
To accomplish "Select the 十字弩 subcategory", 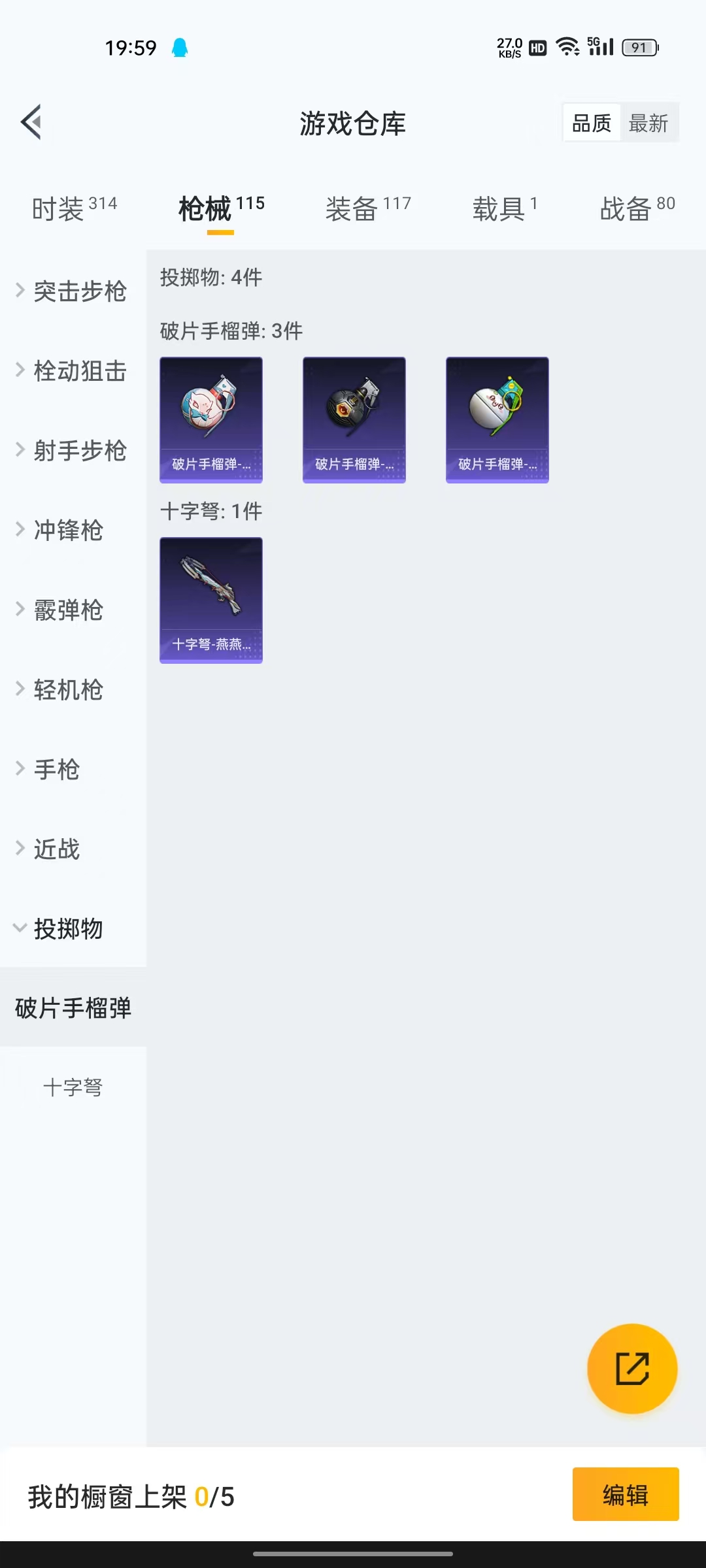I will [x=73, y=1087].
